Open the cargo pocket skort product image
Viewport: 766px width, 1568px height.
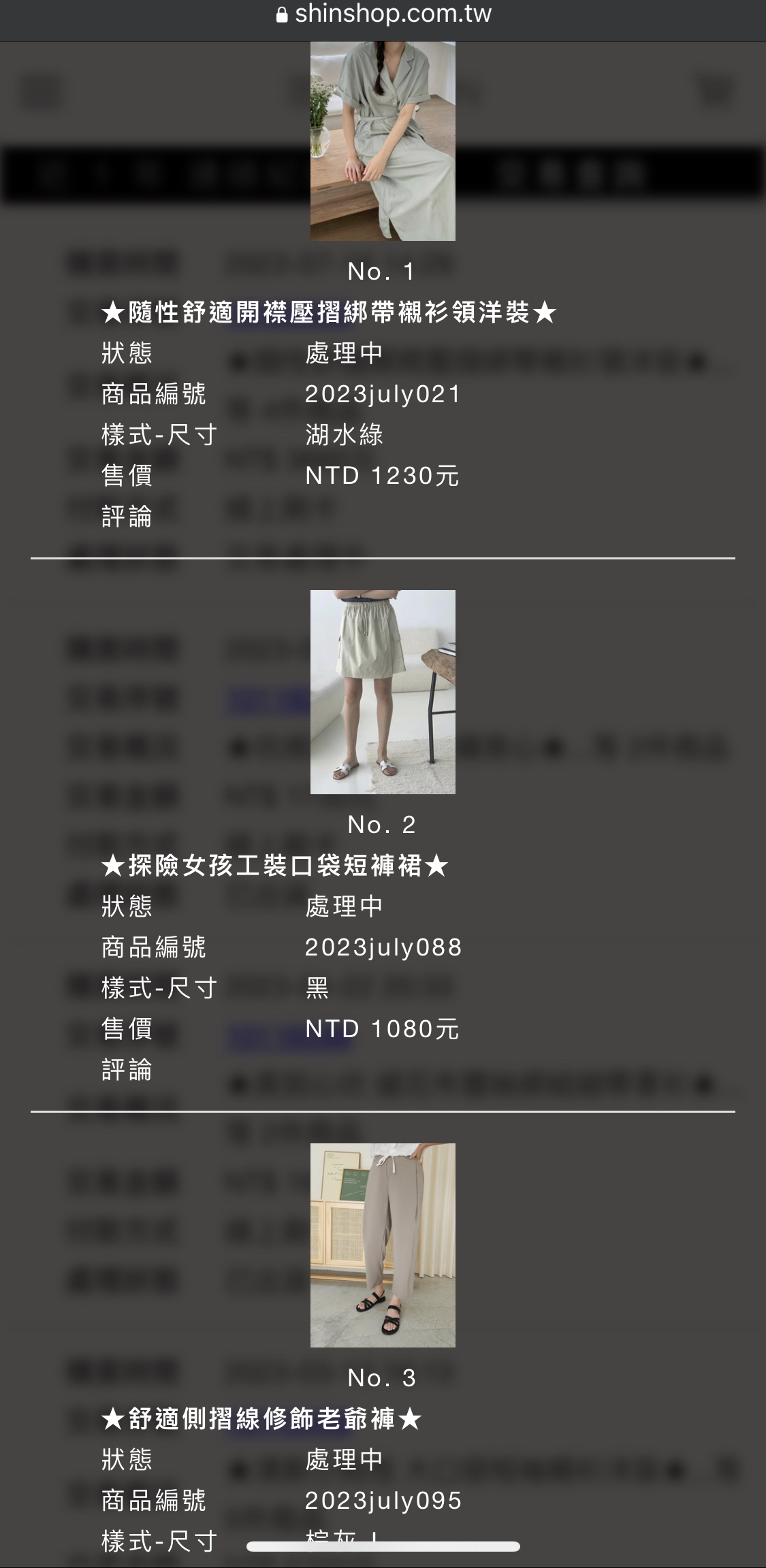(383, 691)
